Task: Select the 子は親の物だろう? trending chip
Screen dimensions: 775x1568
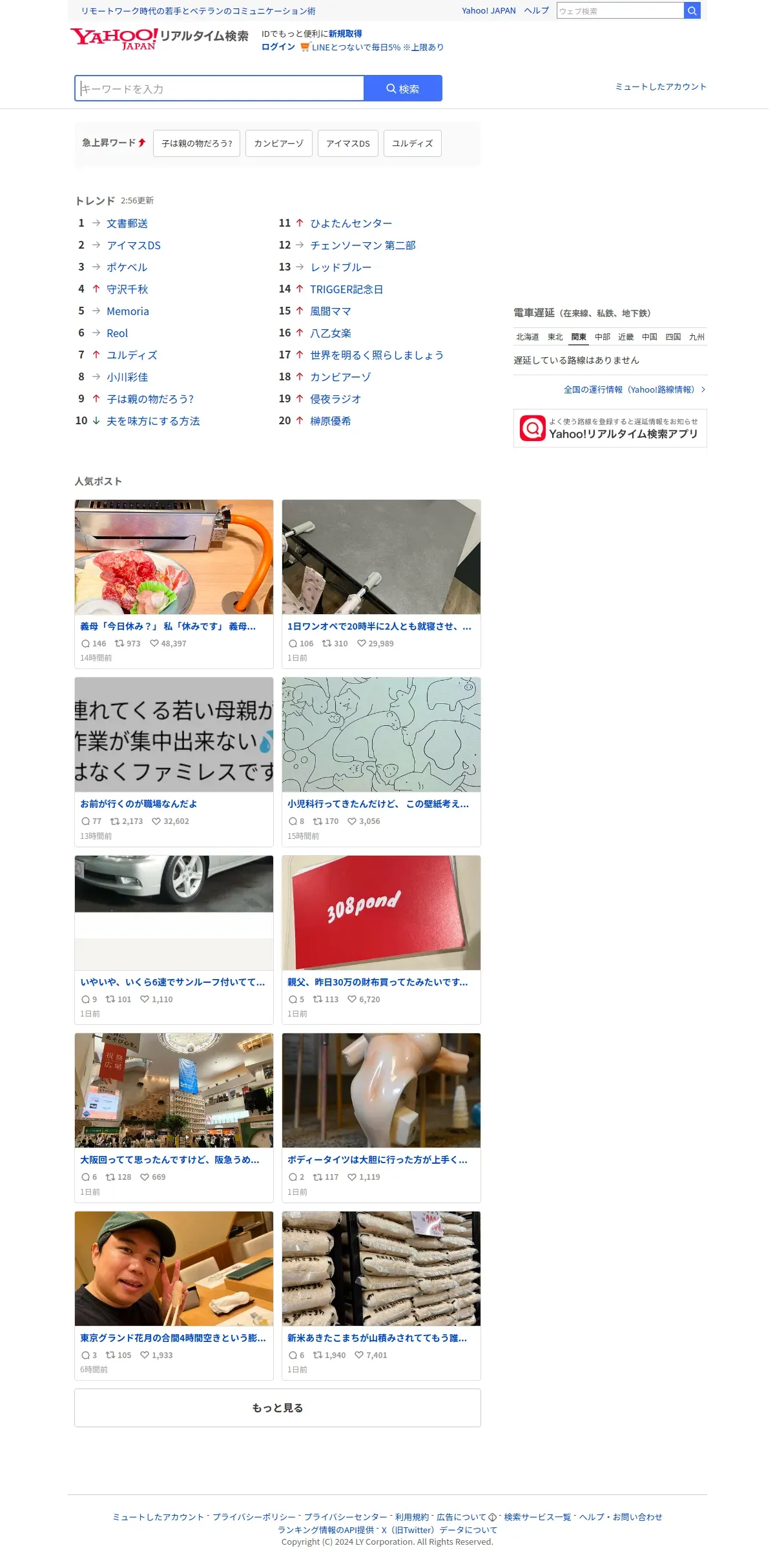Action: tap(196, 143)
